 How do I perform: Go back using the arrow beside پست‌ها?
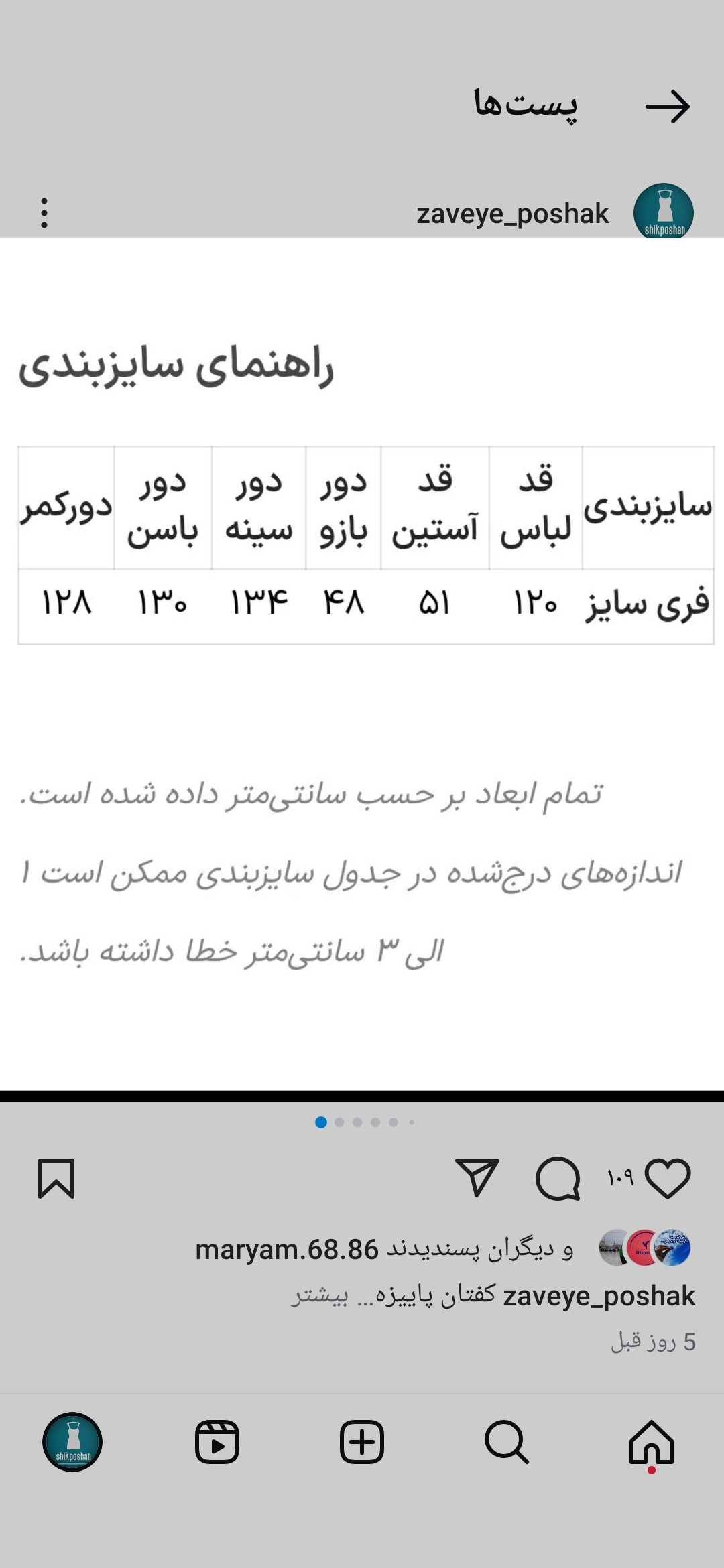pyautogui.click(x=668, y=107)
